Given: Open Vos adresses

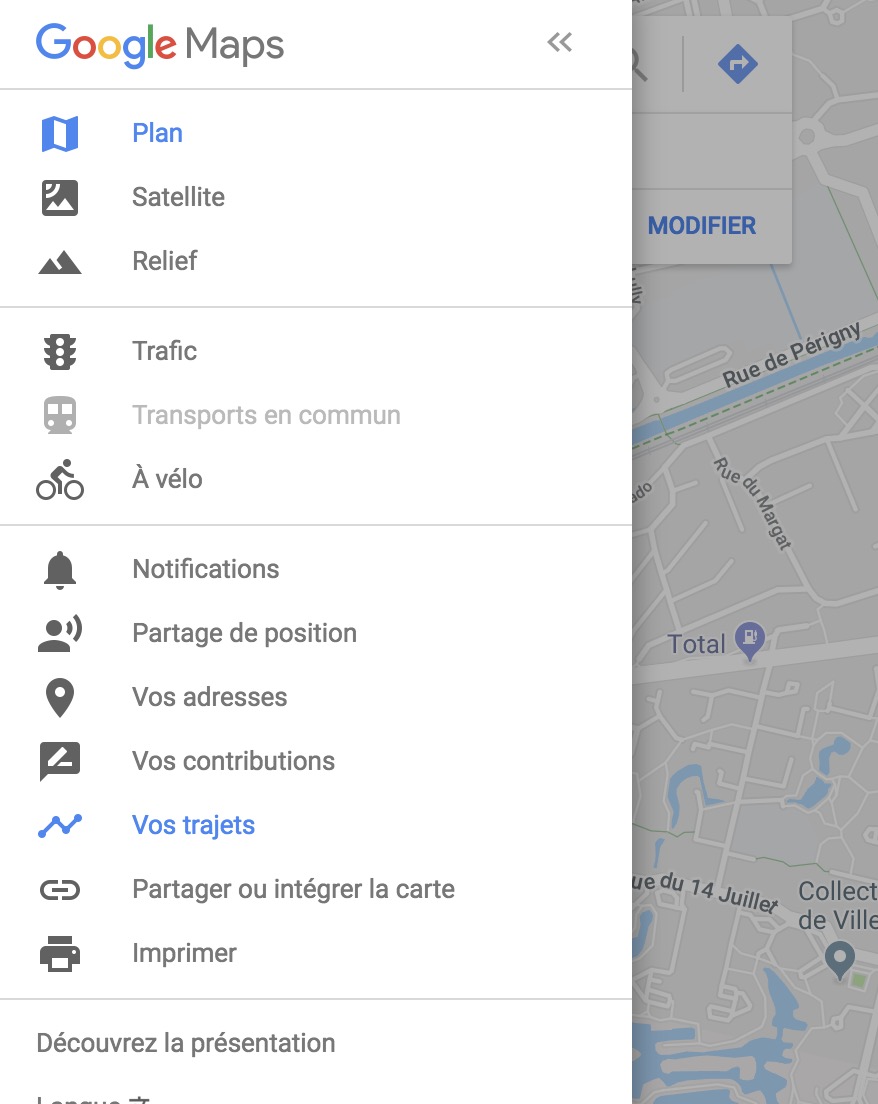Looking at the screenshot, I should pos(209,697).
